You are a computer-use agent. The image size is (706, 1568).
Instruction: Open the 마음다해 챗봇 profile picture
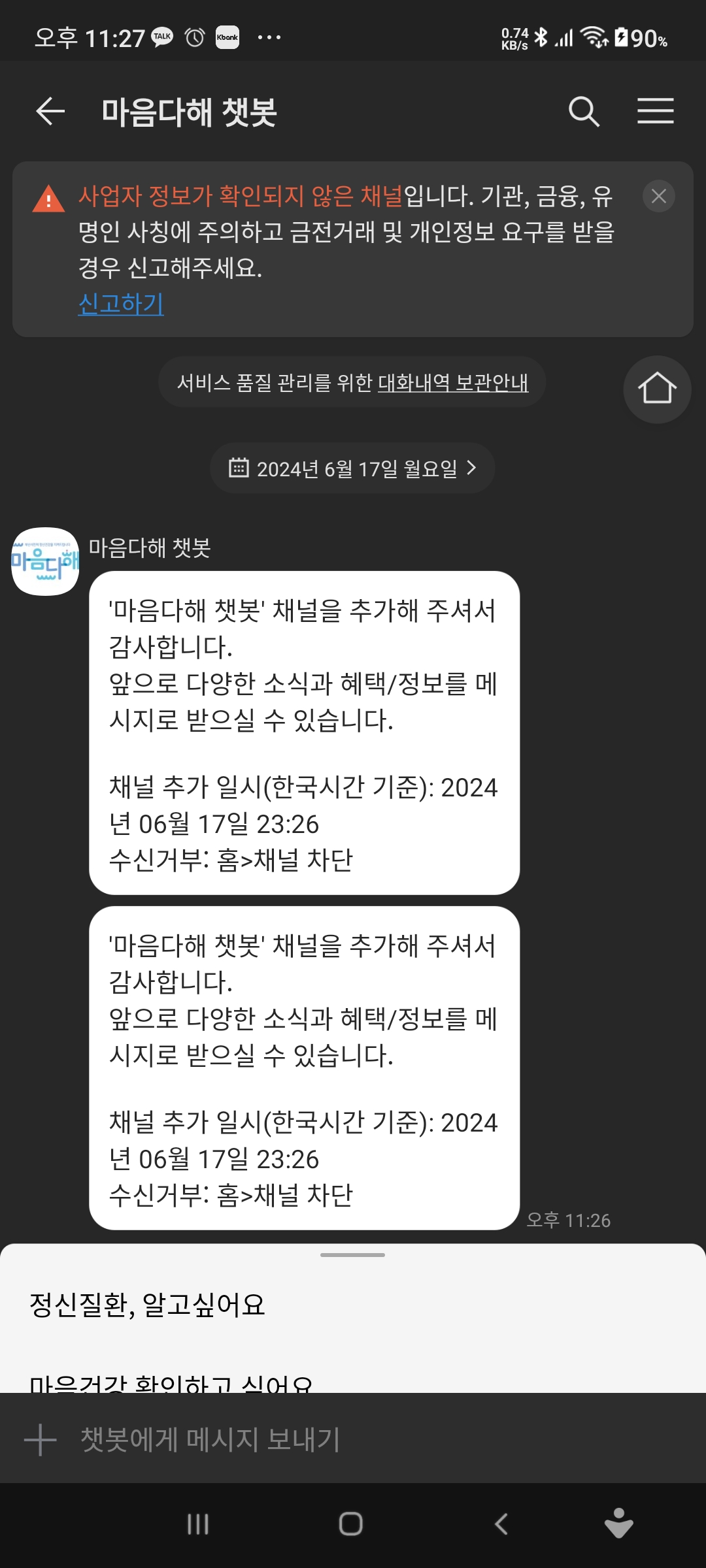tap(45, 561)
